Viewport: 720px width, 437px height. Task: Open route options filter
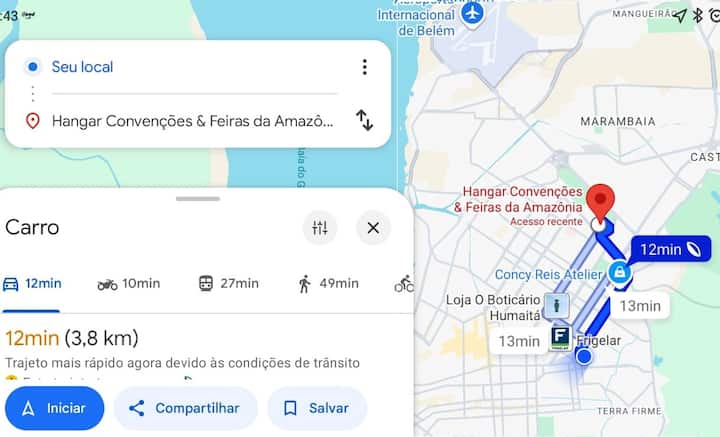(320, 228)
